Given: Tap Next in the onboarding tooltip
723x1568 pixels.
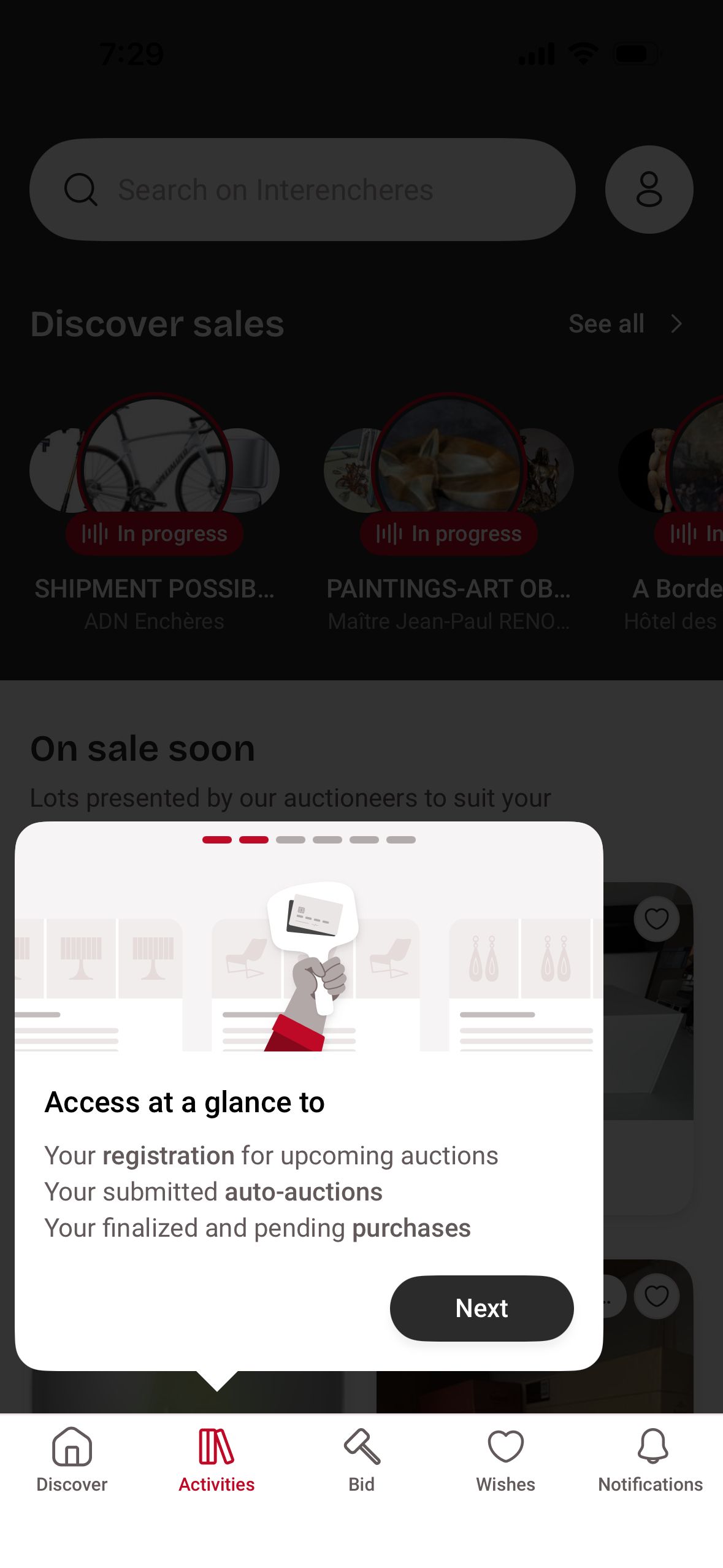Looking at the screenshot, I should [481, 1308].
